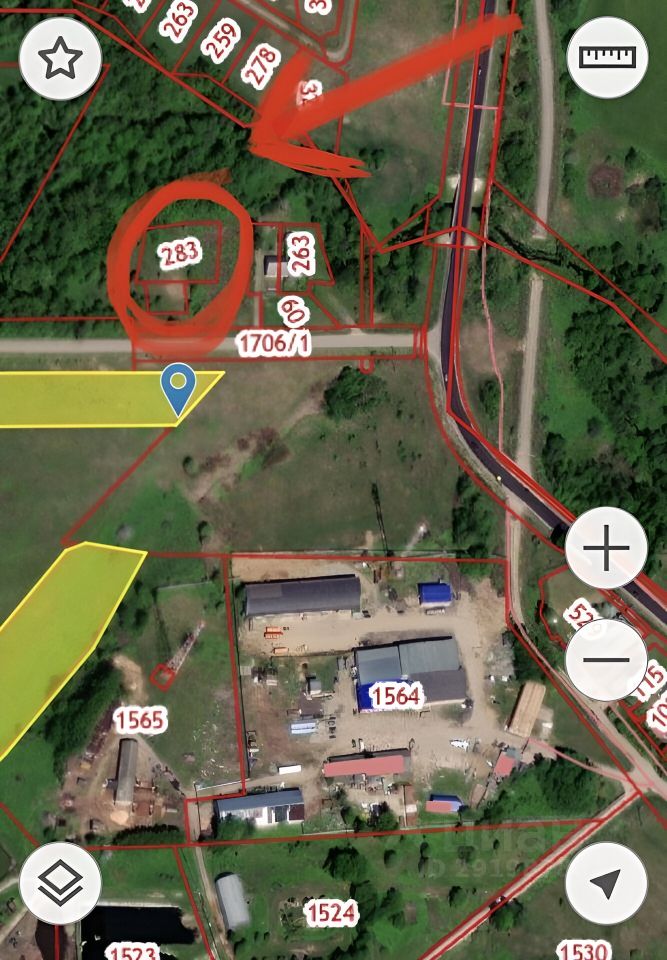Open the map layers selector
Image resolution: width=667 pixels, height=960 pixels.
coord(60,883)
